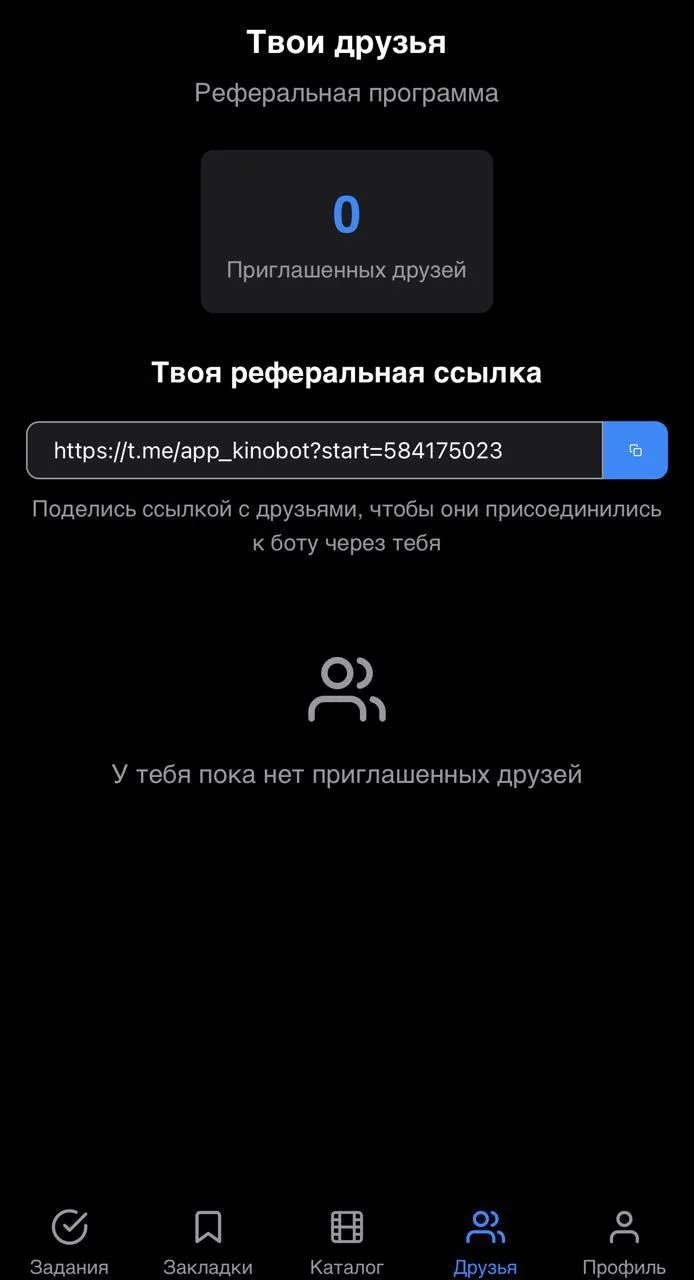The image size is (694, 1280).
Task: Open the Профиль tab
Action: 624,1242
